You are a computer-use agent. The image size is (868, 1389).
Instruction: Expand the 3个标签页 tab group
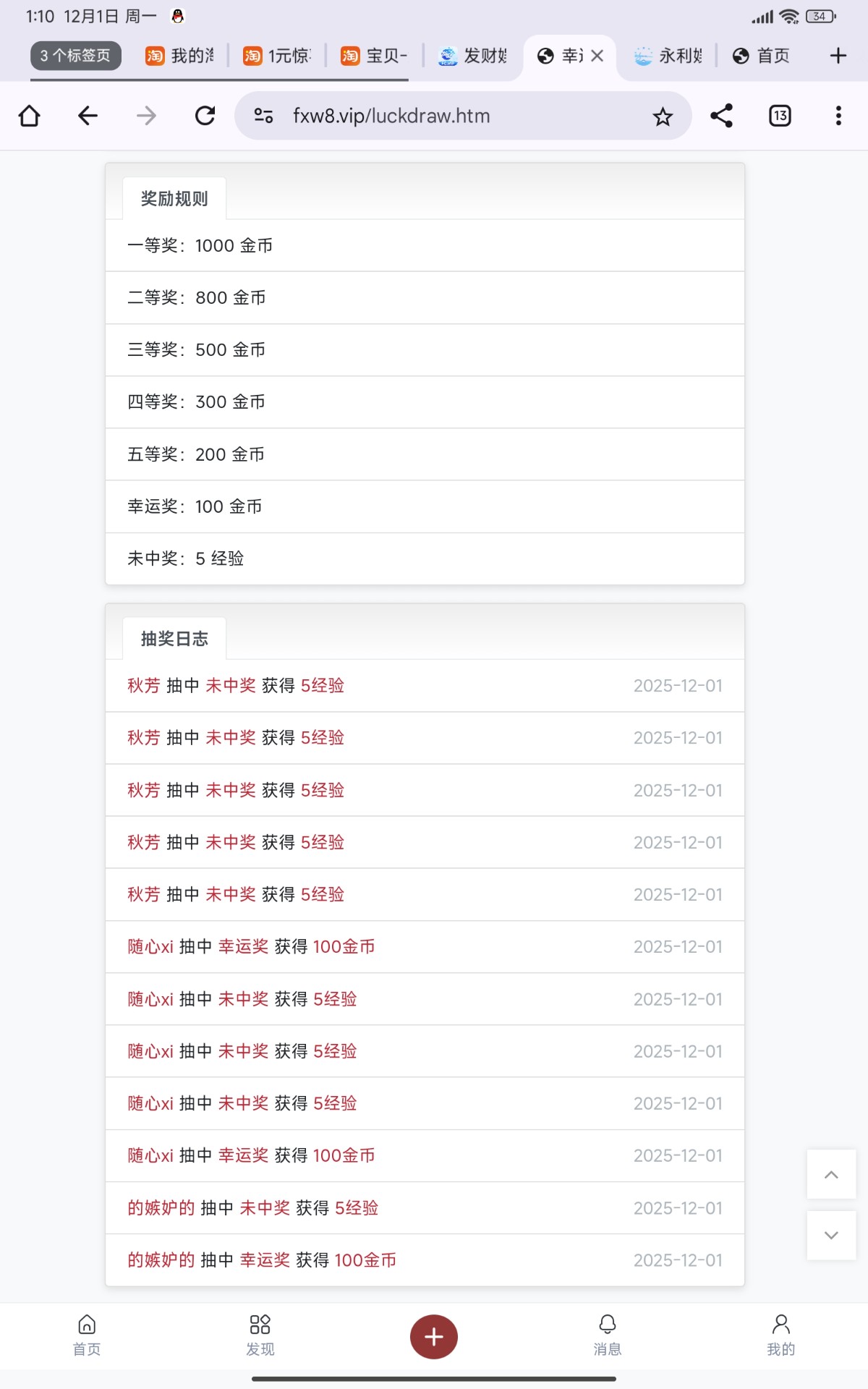coord(75,56)
